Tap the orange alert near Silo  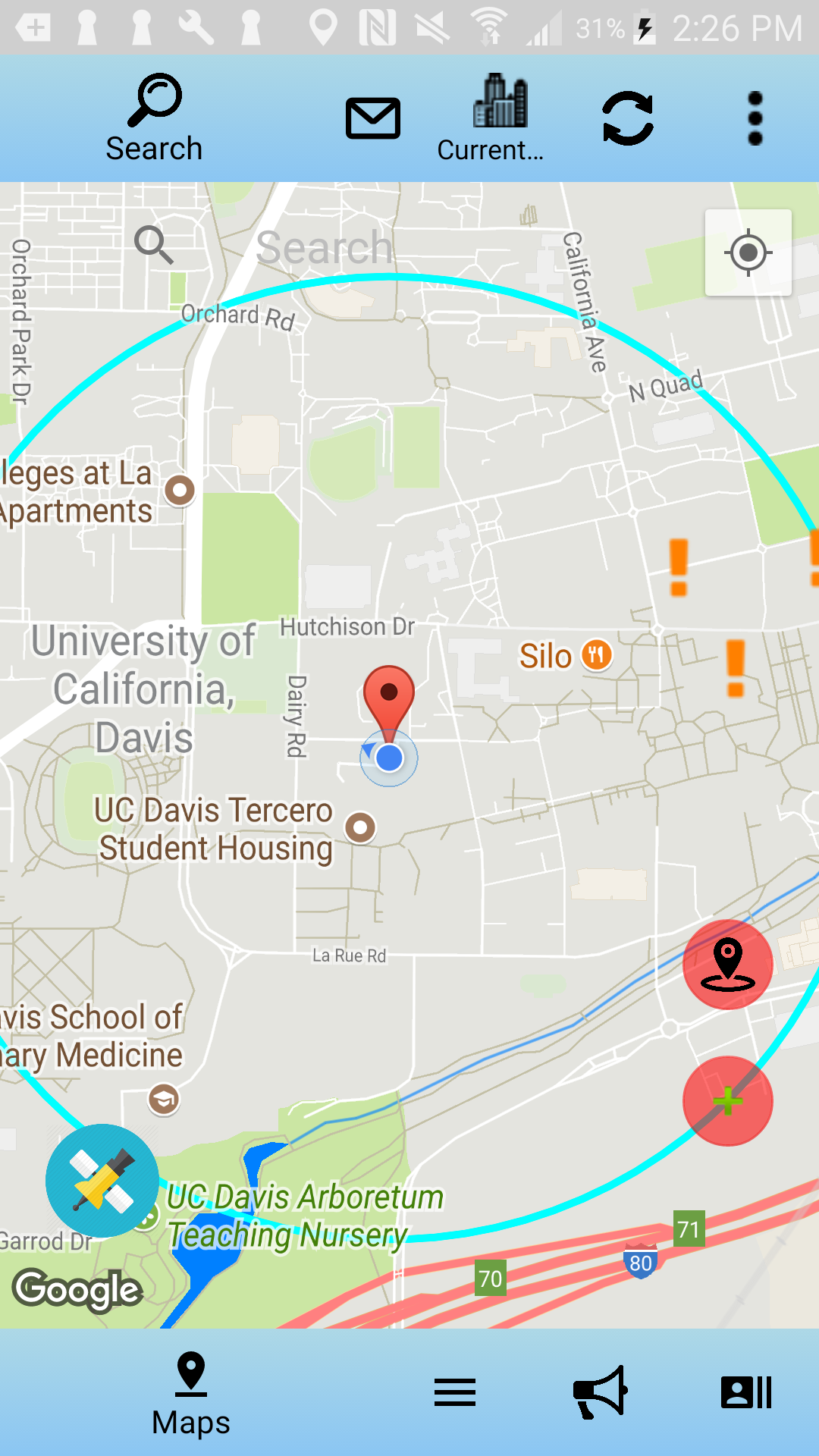735,667
